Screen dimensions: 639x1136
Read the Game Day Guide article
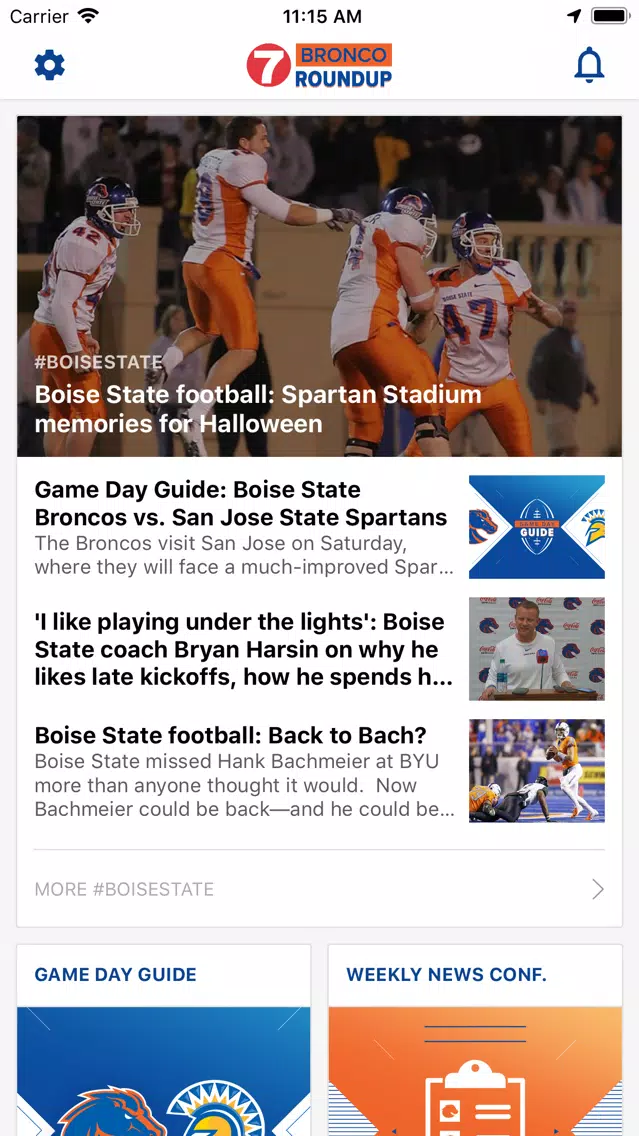pyautogui.click(x=320, y=527)
